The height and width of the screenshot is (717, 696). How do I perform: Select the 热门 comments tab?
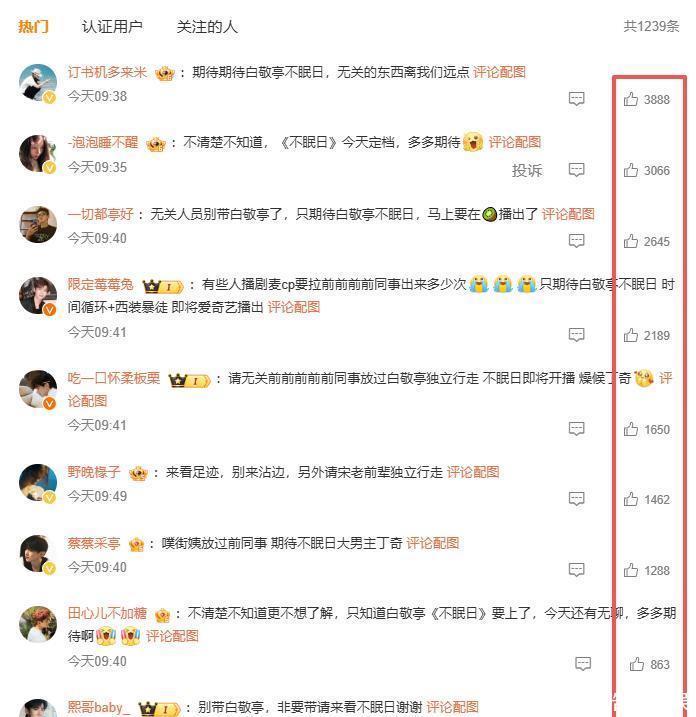(x=33, y=27)
